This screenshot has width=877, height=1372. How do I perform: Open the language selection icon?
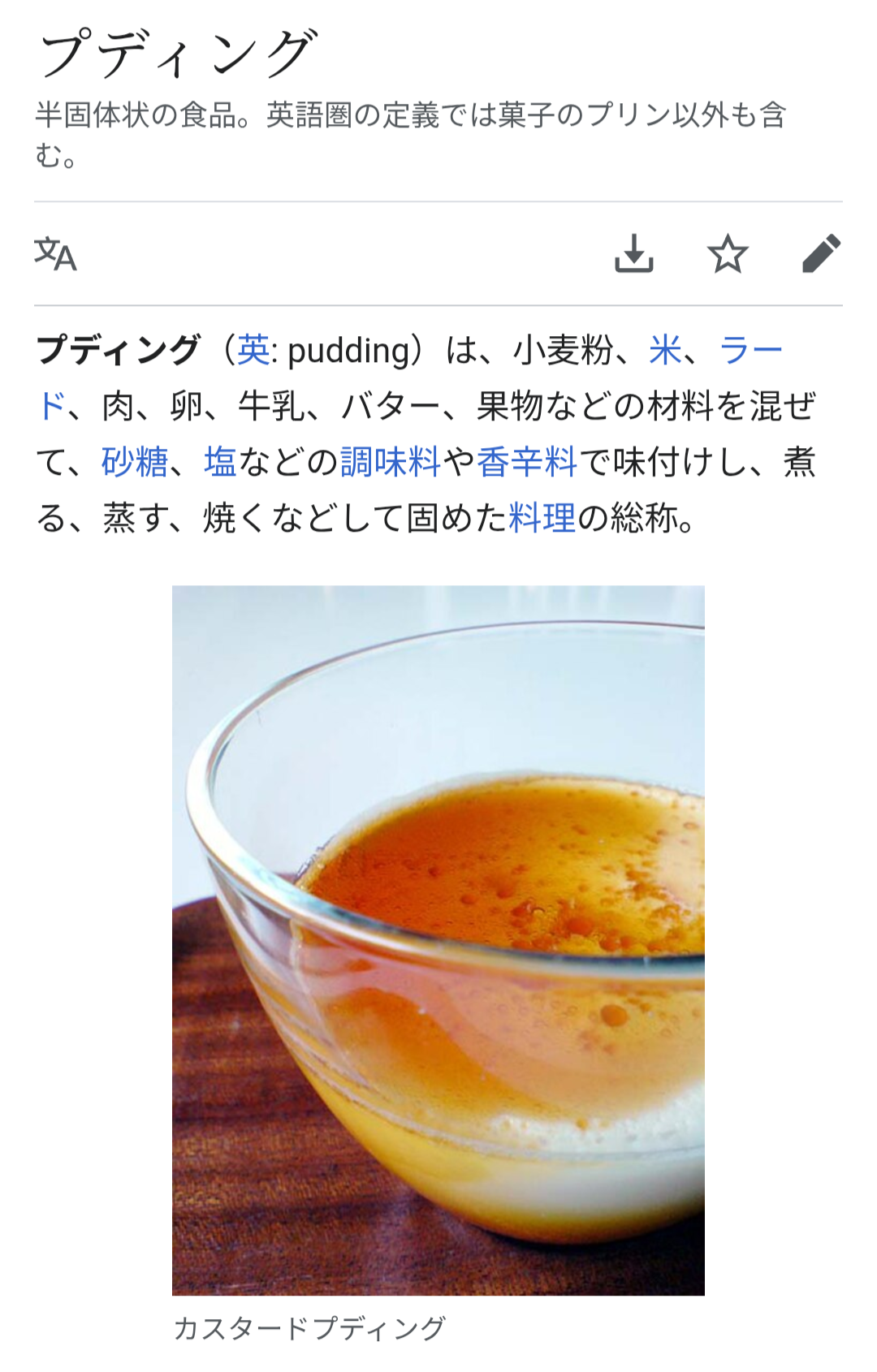(55, 254)
